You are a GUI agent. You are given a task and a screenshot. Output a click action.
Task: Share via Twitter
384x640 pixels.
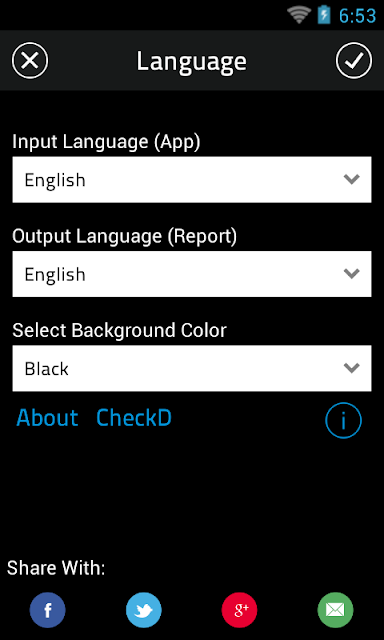[x=144, y=610]
